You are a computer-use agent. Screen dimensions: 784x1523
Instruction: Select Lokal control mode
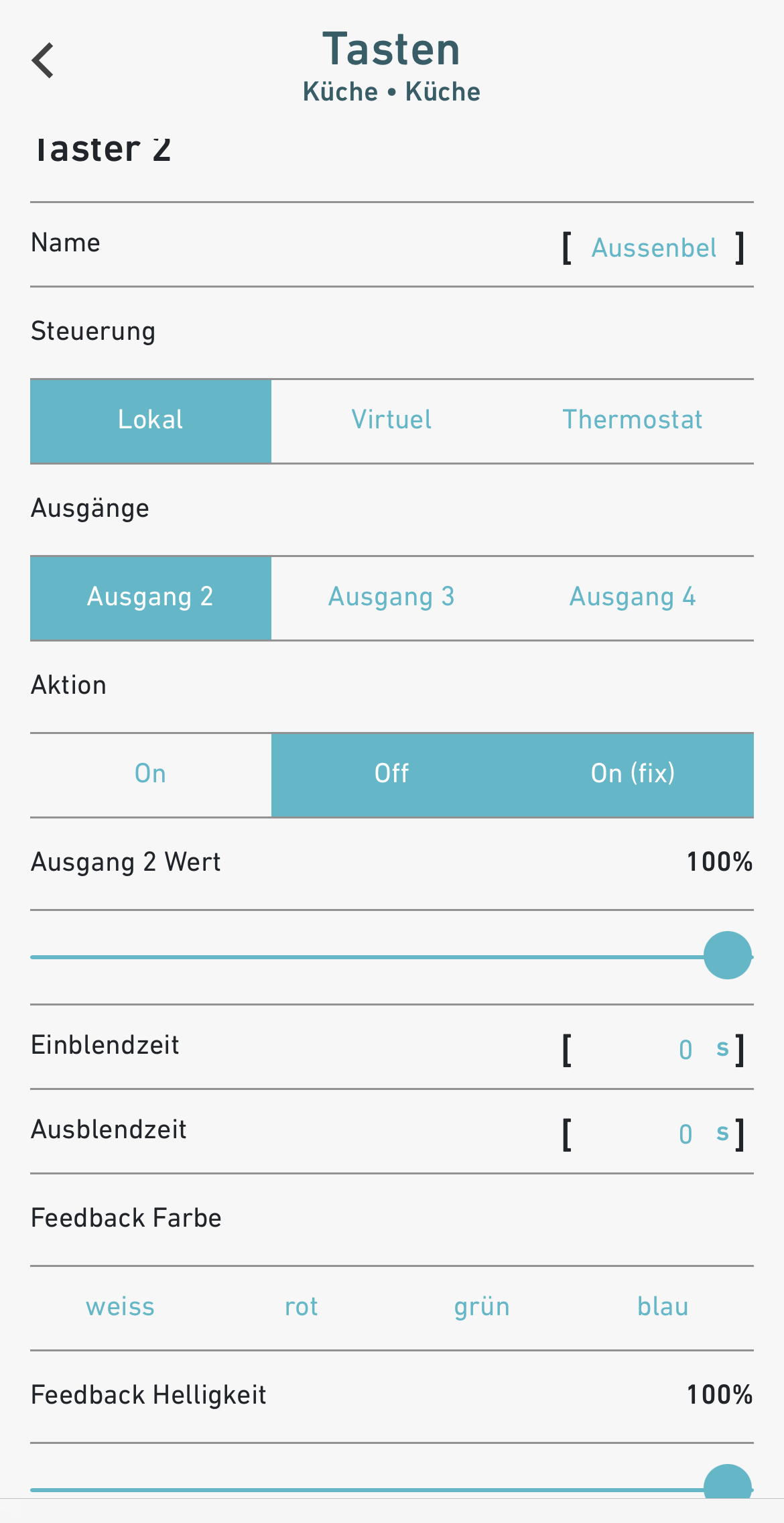151,420
